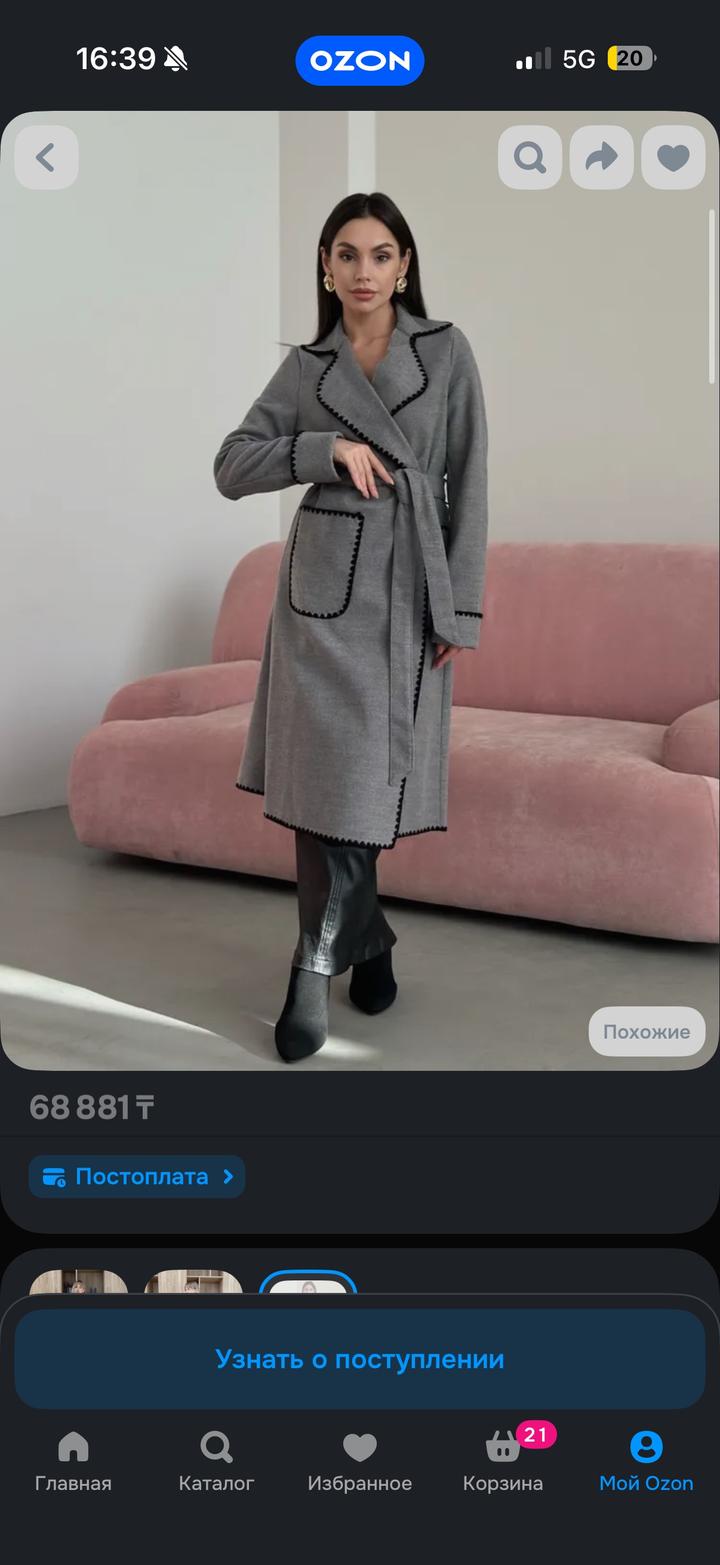
Task: Select the Мой Ozon tab
Action: tap(646, 1461)
